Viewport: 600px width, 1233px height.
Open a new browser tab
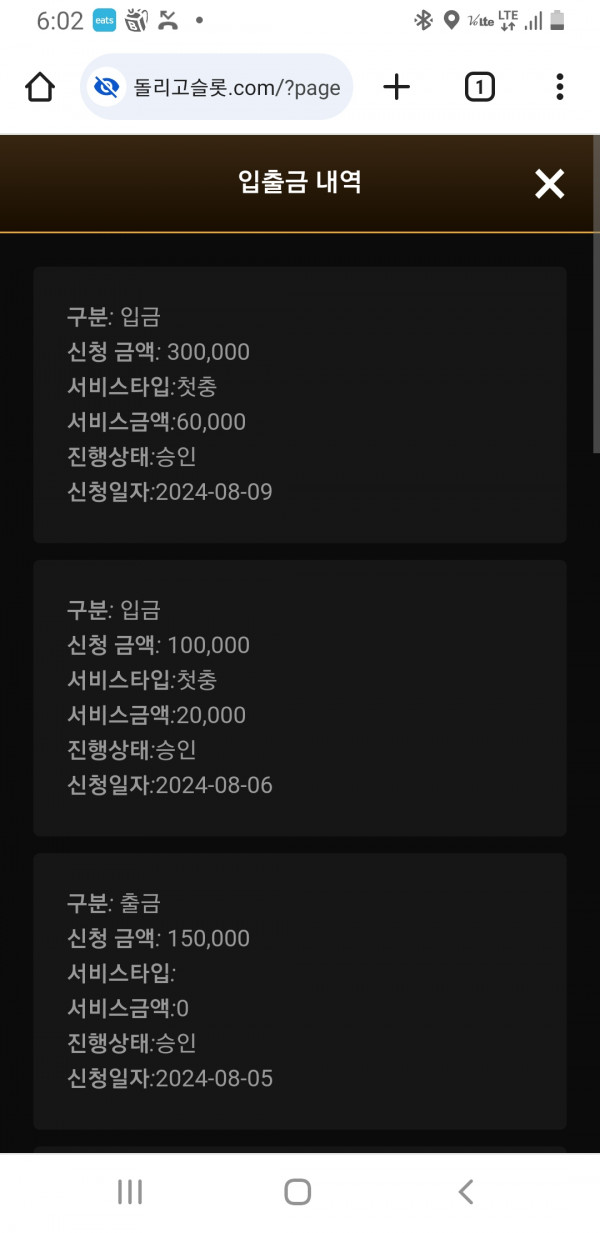pos(397,88)
